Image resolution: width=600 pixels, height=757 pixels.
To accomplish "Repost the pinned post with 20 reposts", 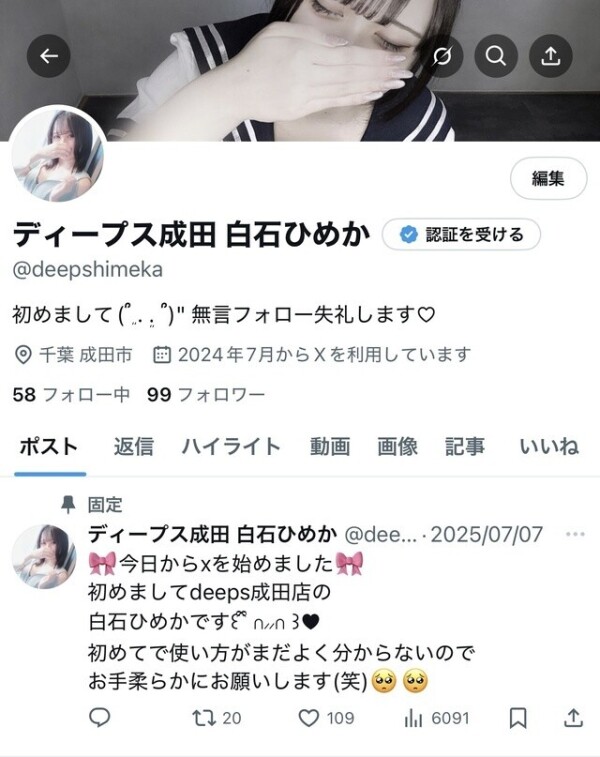I will [x=215, y=718].
